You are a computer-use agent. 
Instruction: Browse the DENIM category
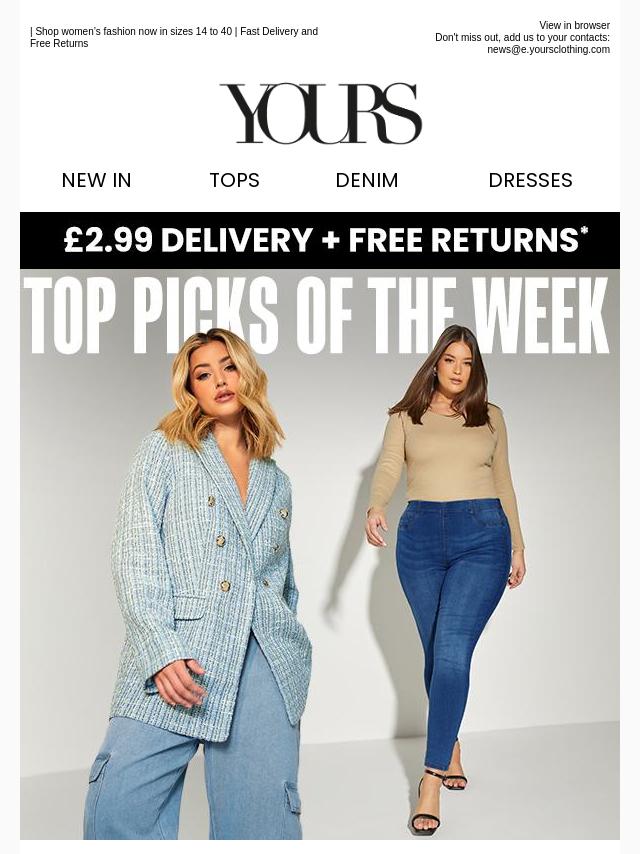click(x=367, y=180)
